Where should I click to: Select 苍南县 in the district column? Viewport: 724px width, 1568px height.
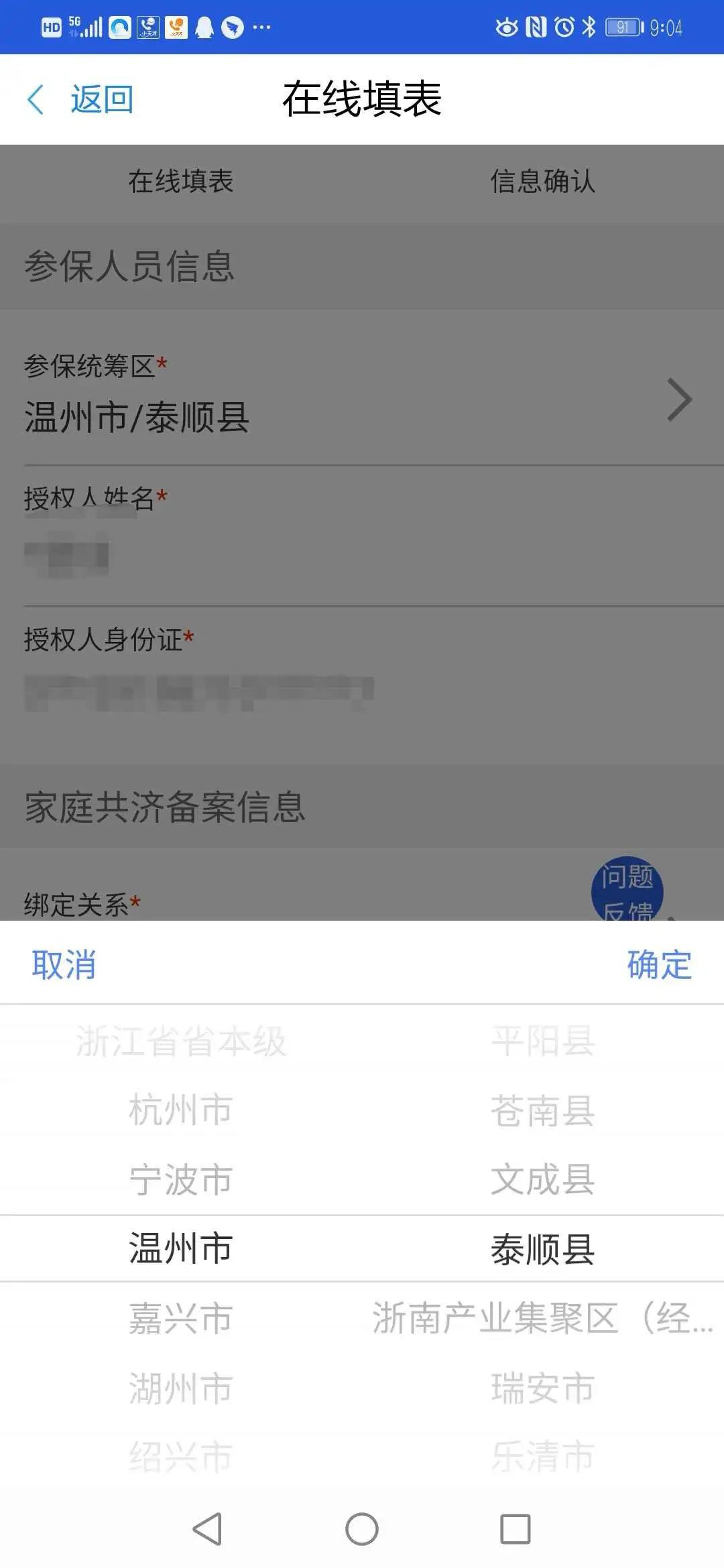click(x=542, y=1110)
